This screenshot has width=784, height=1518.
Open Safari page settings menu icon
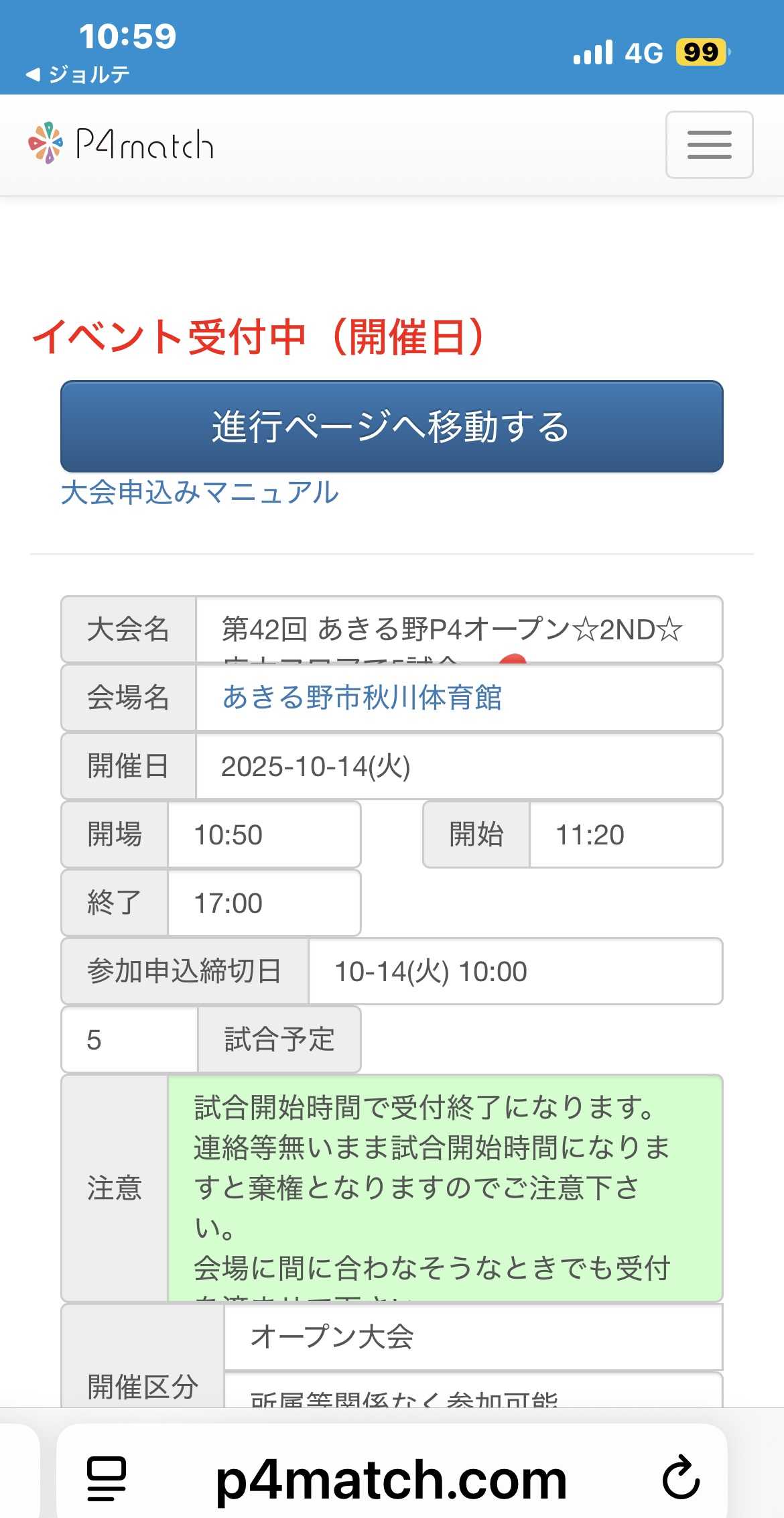coord(107,1478)
